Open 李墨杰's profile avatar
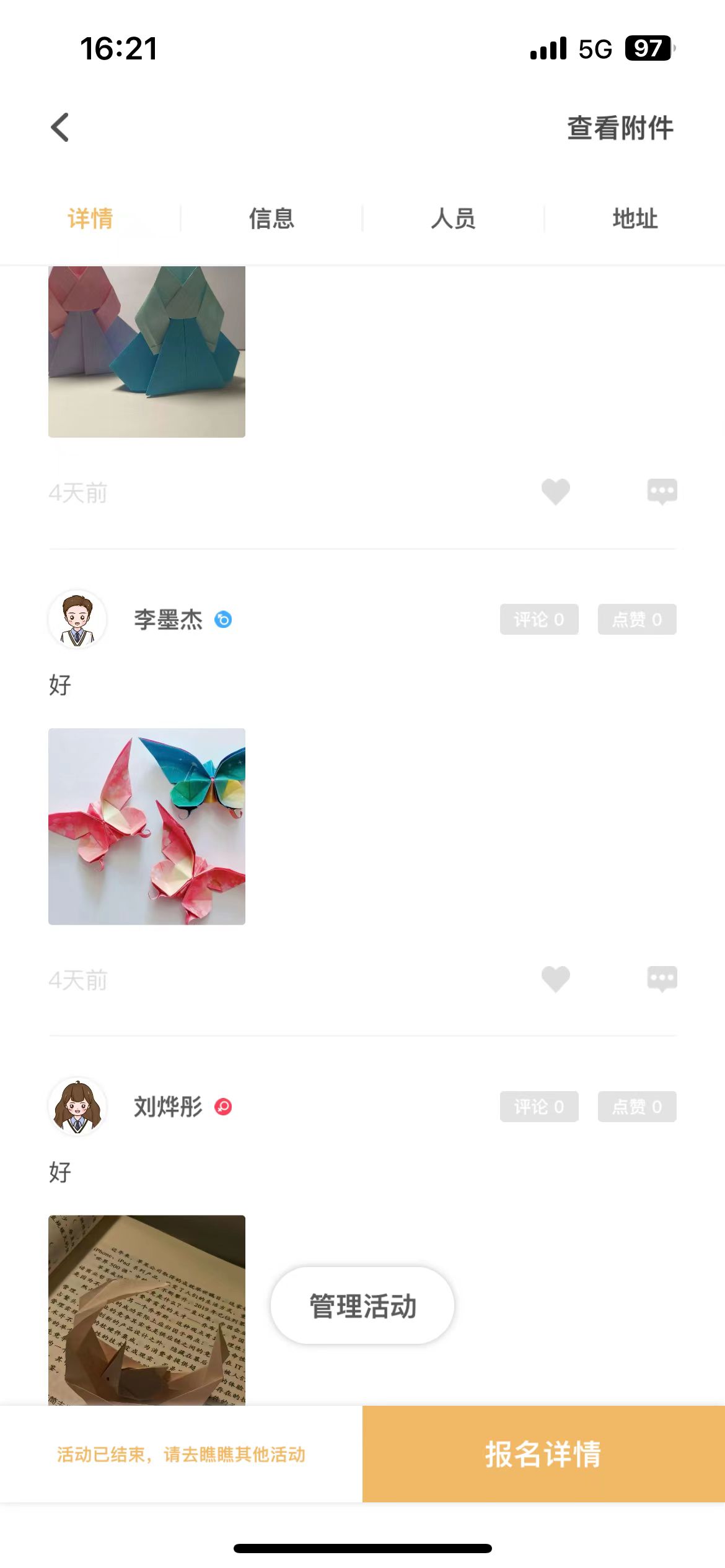The width and height of the screenshot is (725, 1568). tap(77, 619)
